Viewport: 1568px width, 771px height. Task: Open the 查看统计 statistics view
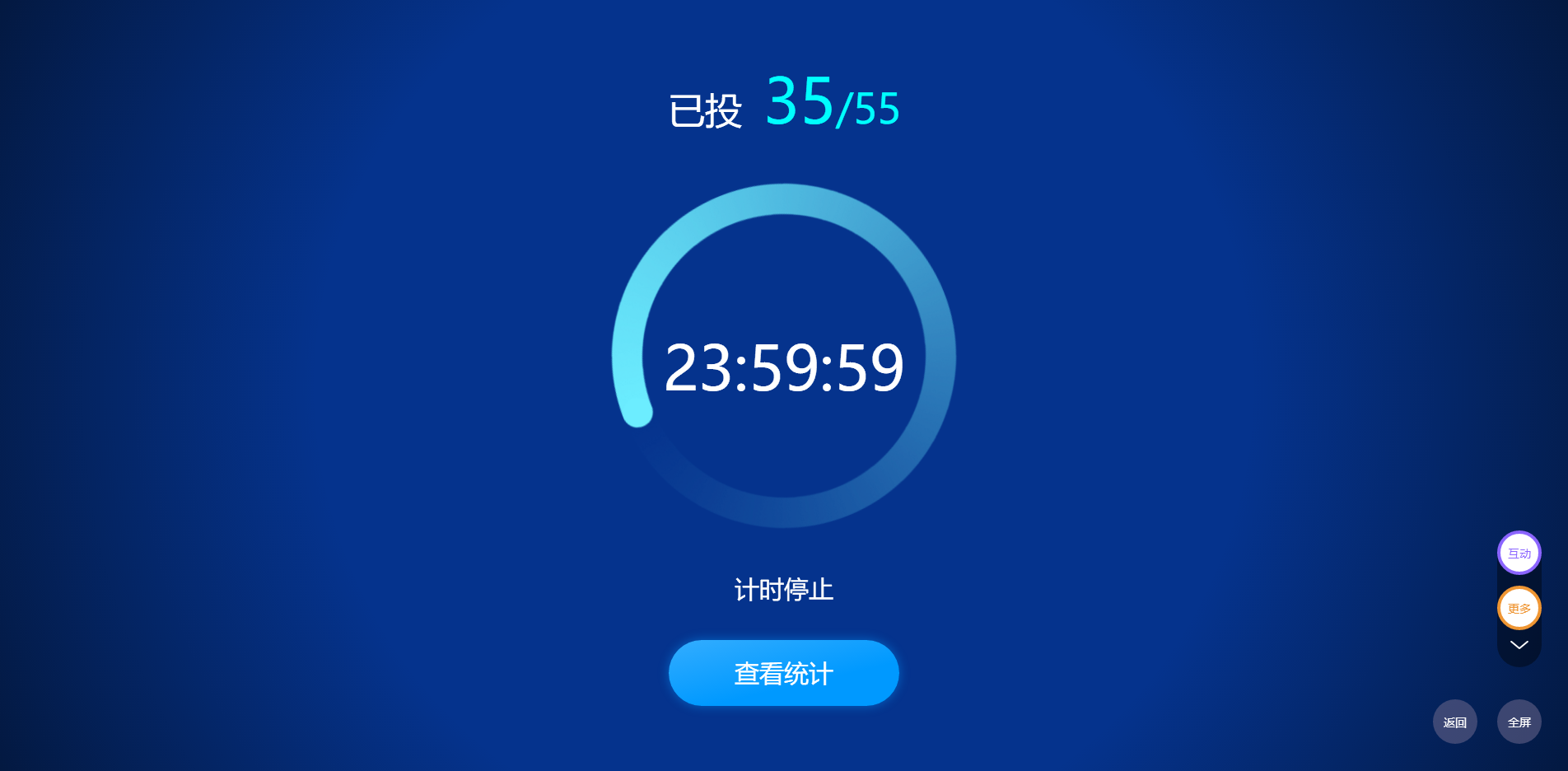(x=783, y=673)
